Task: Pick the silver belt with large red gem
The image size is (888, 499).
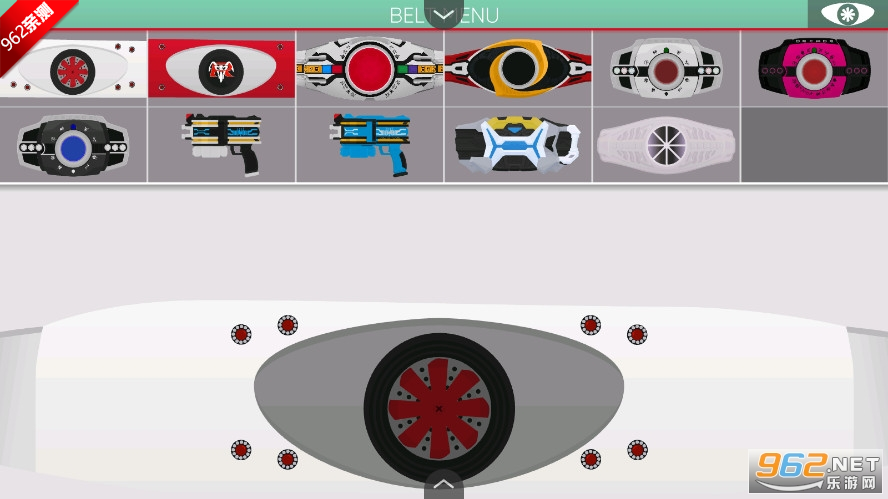Action: (370, 68)
